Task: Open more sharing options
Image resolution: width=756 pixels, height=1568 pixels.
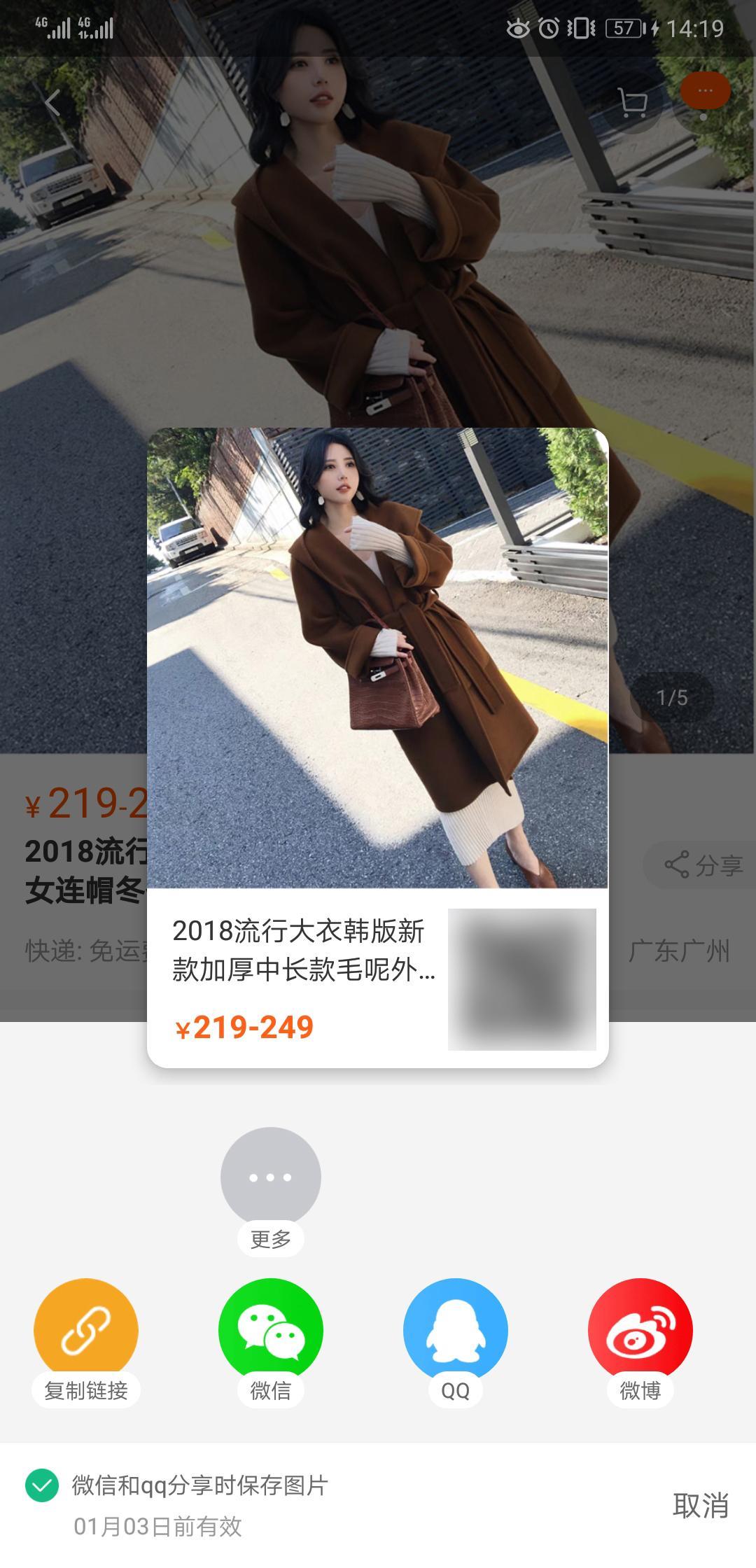Action: coord(271,1177)
